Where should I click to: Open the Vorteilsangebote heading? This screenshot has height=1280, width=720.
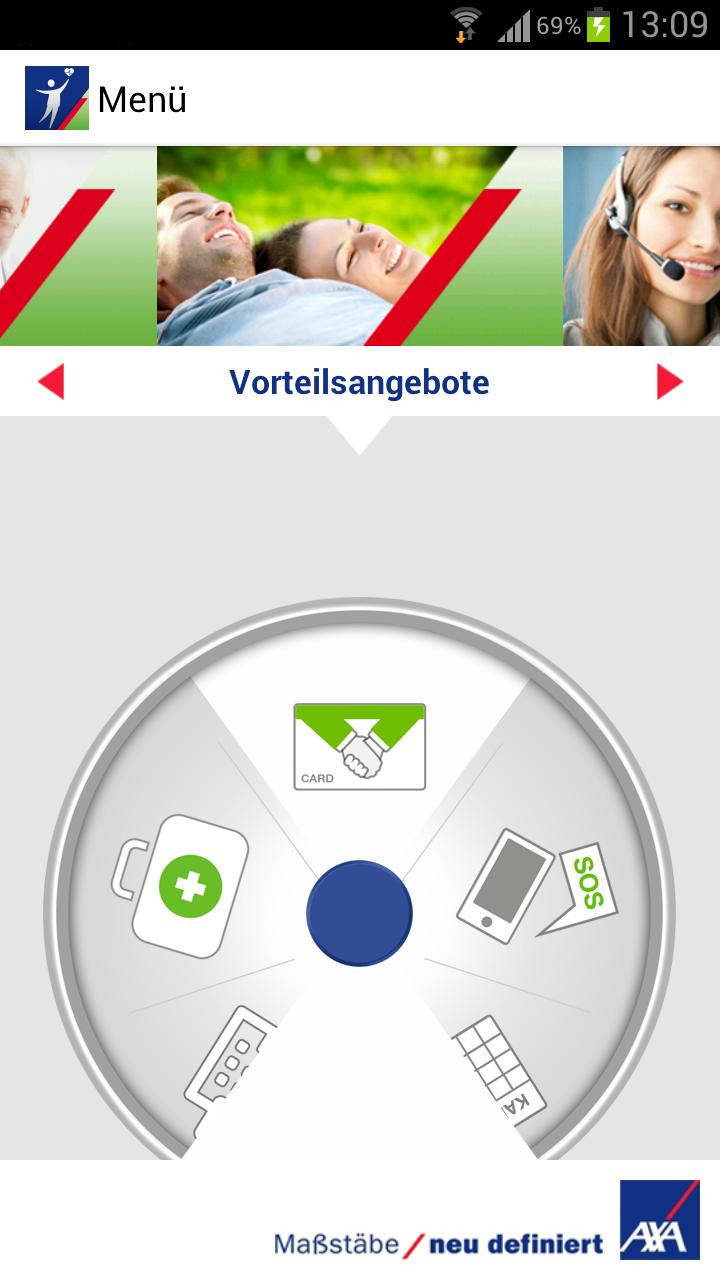360,381
